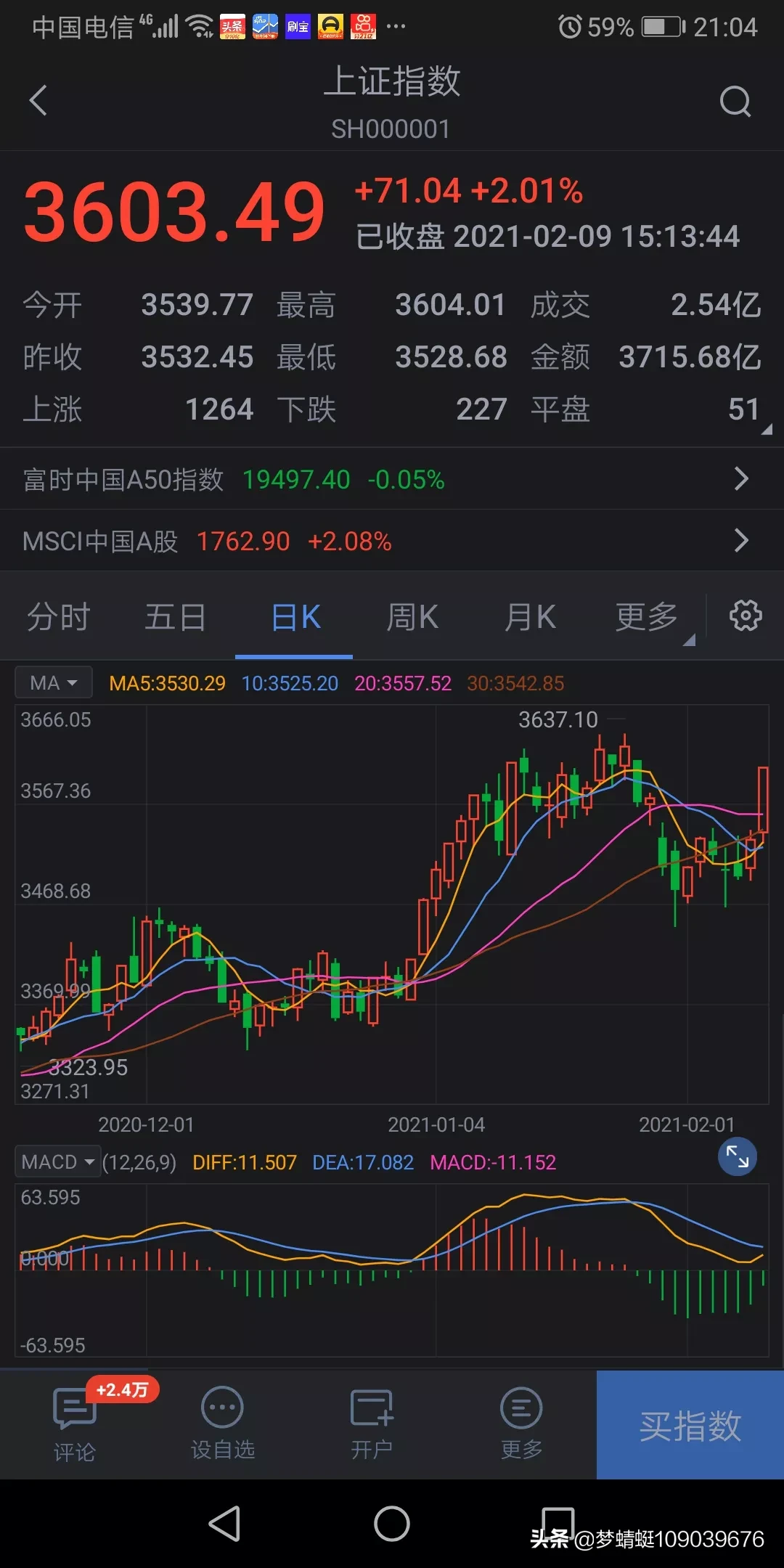The height and width of the screenshot is (1568, 784).
Task: Open chart settings gear icon
Action: point(746,616)
